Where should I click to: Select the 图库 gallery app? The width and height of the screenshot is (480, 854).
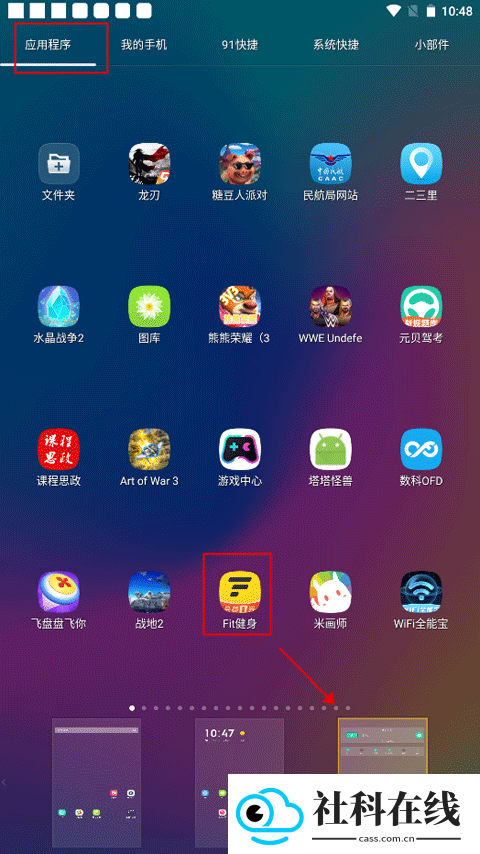point(149,307)
